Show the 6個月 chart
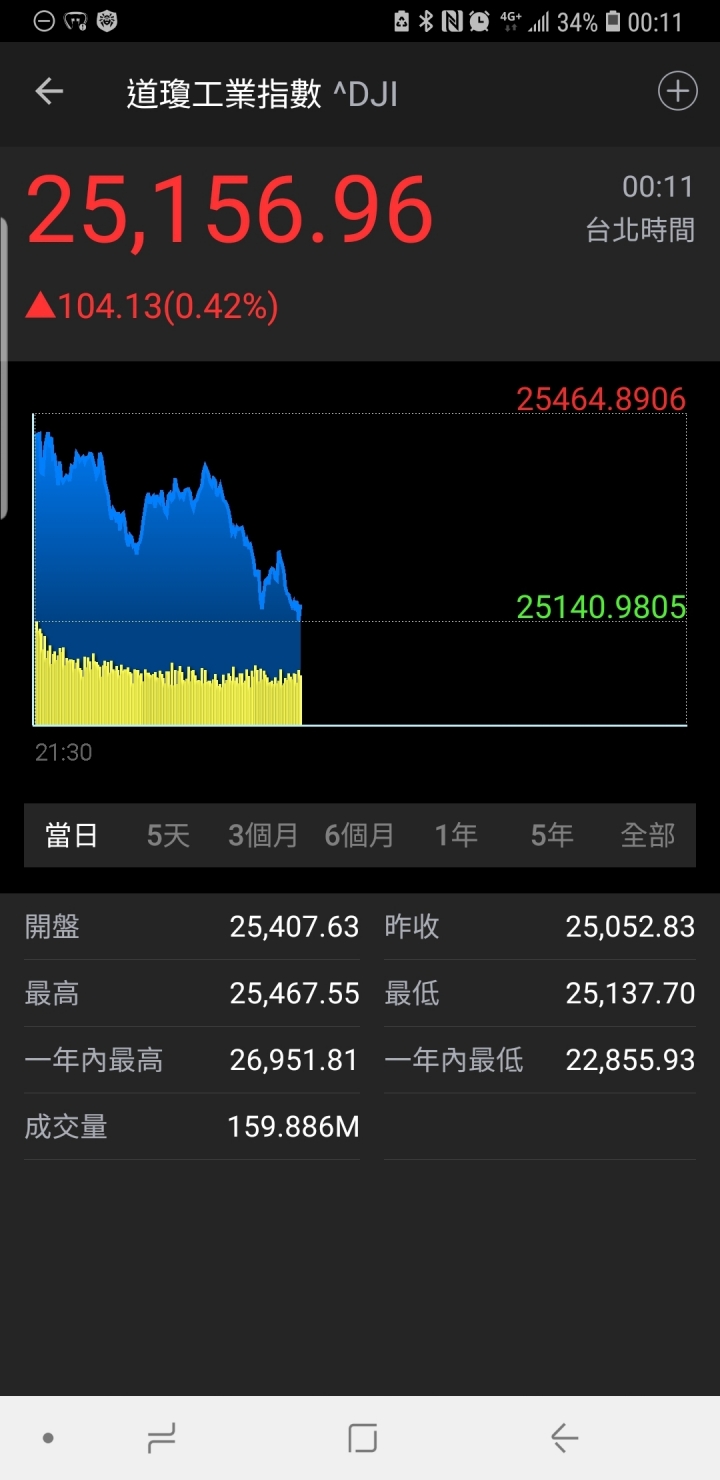The height and width of the screenshot is (1480, 720). [x=359, y=835]
